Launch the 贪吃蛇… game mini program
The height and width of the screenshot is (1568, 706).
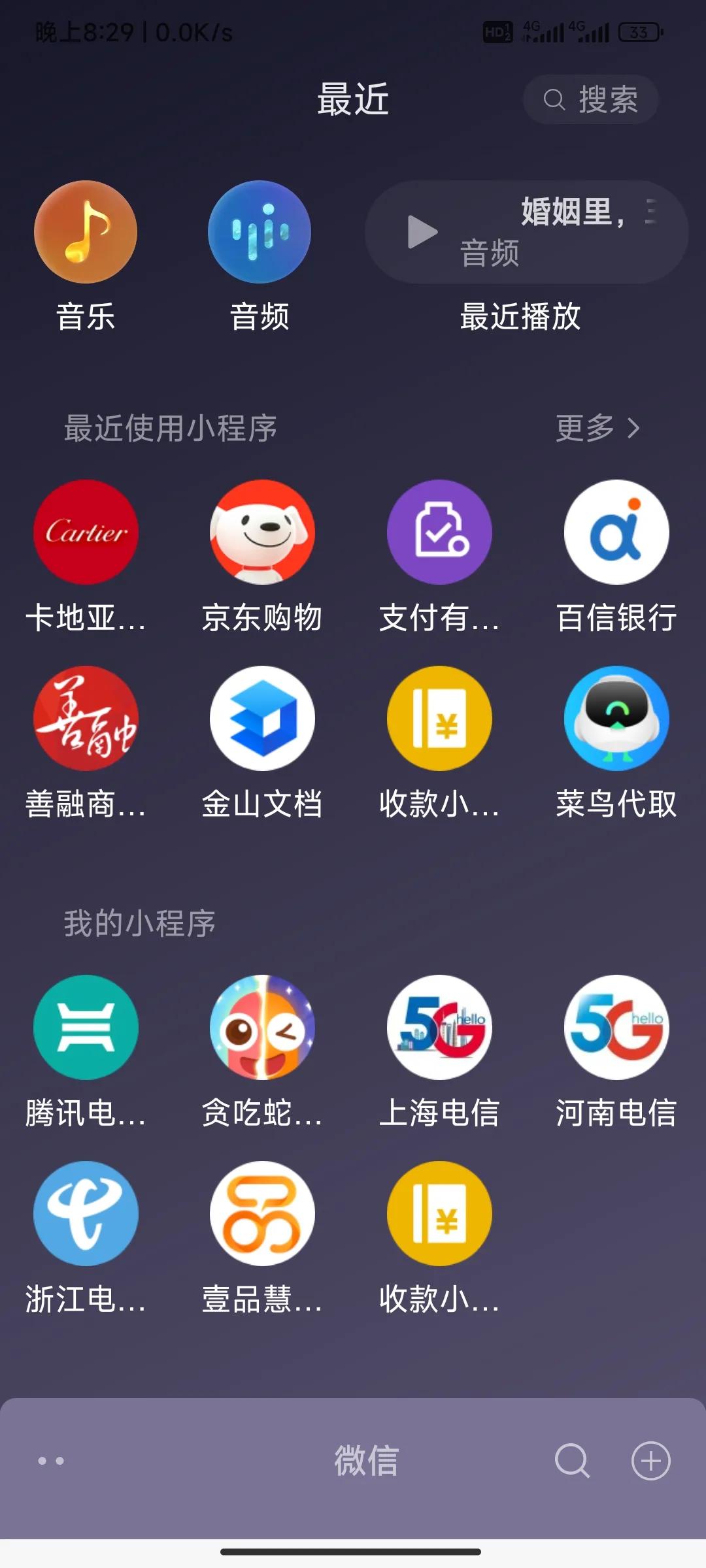[262, 1027]
